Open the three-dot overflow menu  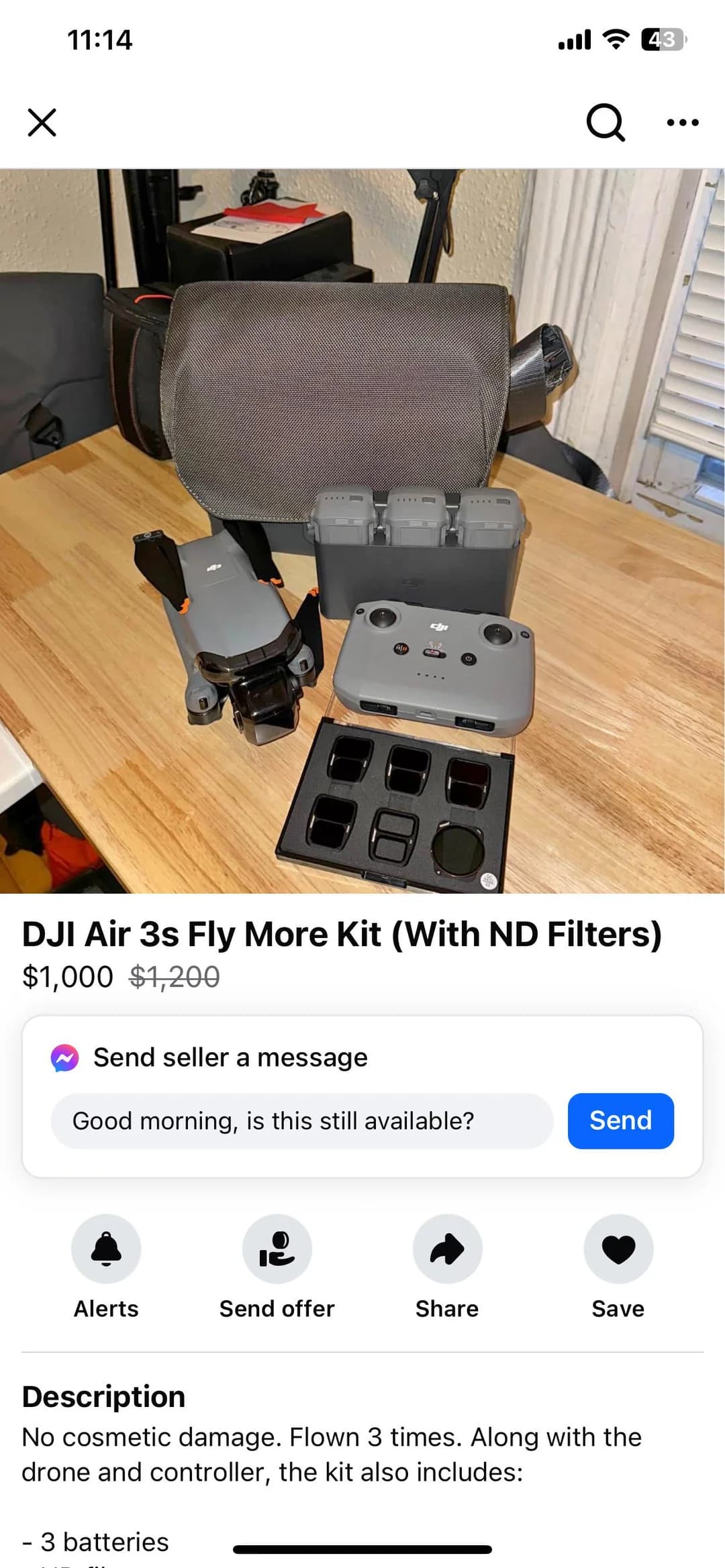[x=683, y=122]
